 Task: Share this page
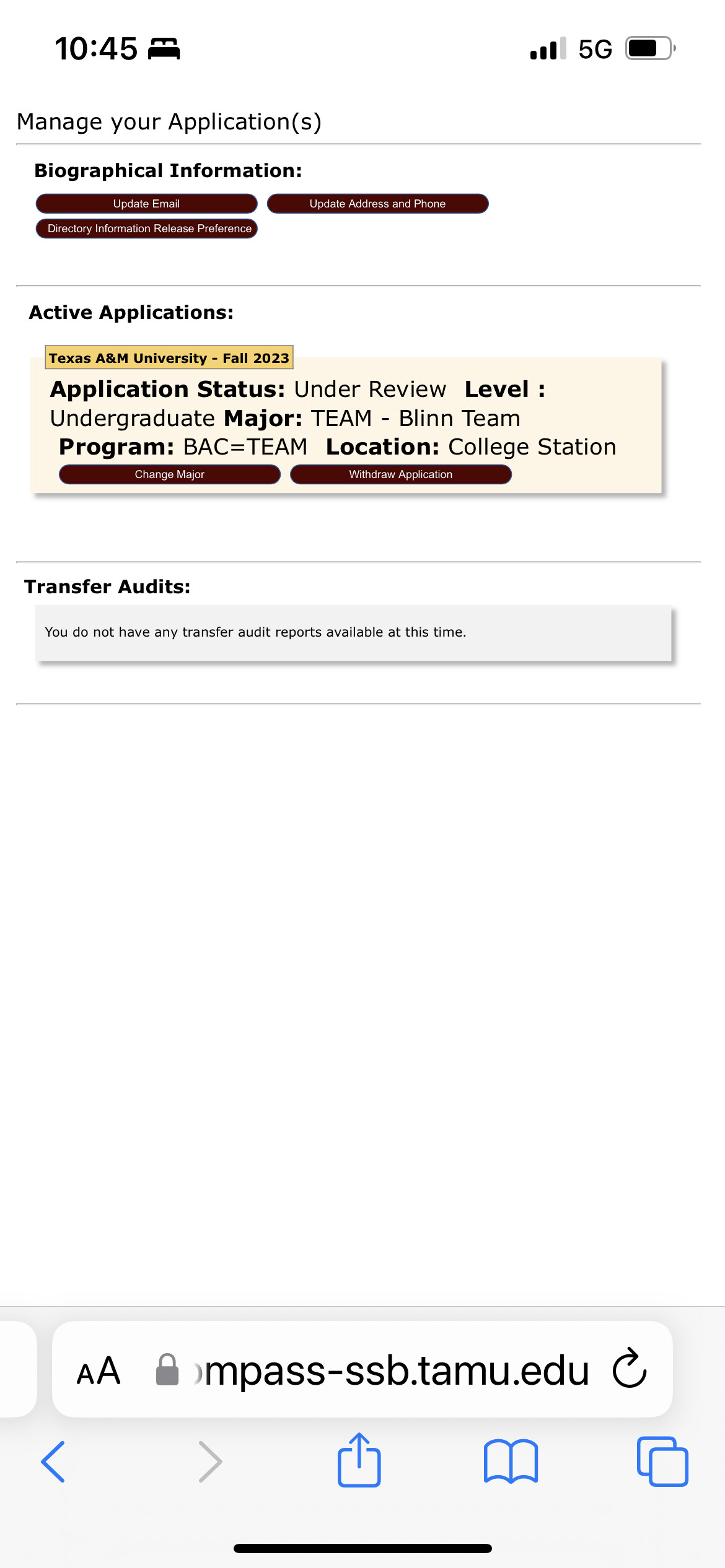click(359, 1460)
